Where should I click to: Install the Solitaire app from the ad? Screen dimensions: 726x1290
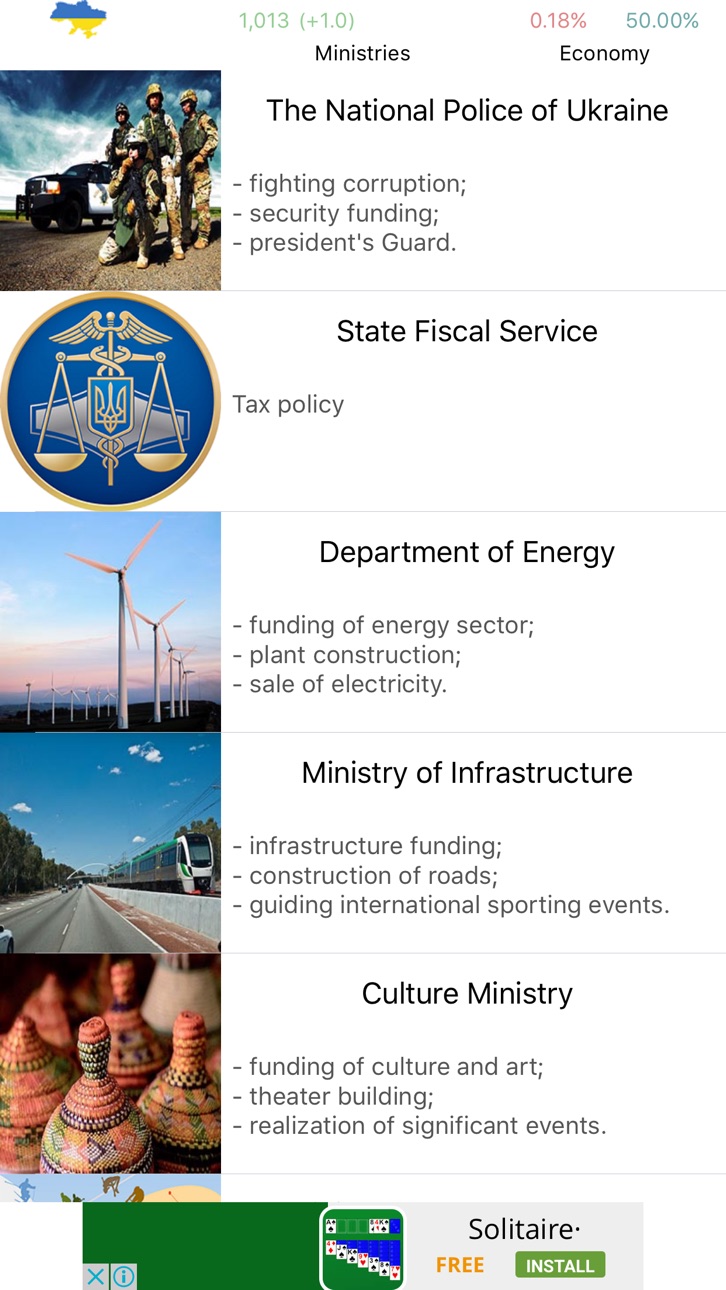tap(560, 1265)
